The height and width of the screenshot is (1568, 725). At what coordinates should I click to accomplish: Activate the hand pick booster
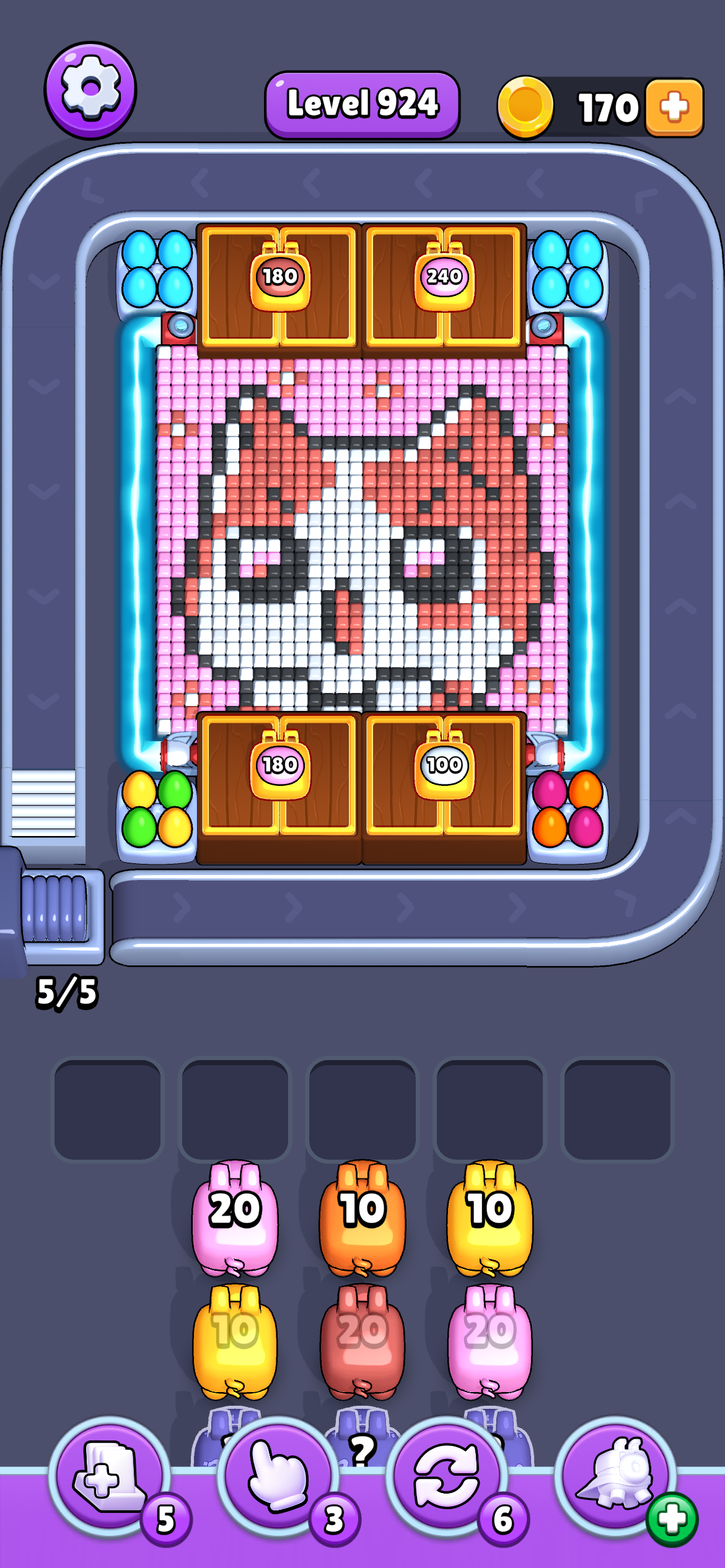tap(278, 1477)
